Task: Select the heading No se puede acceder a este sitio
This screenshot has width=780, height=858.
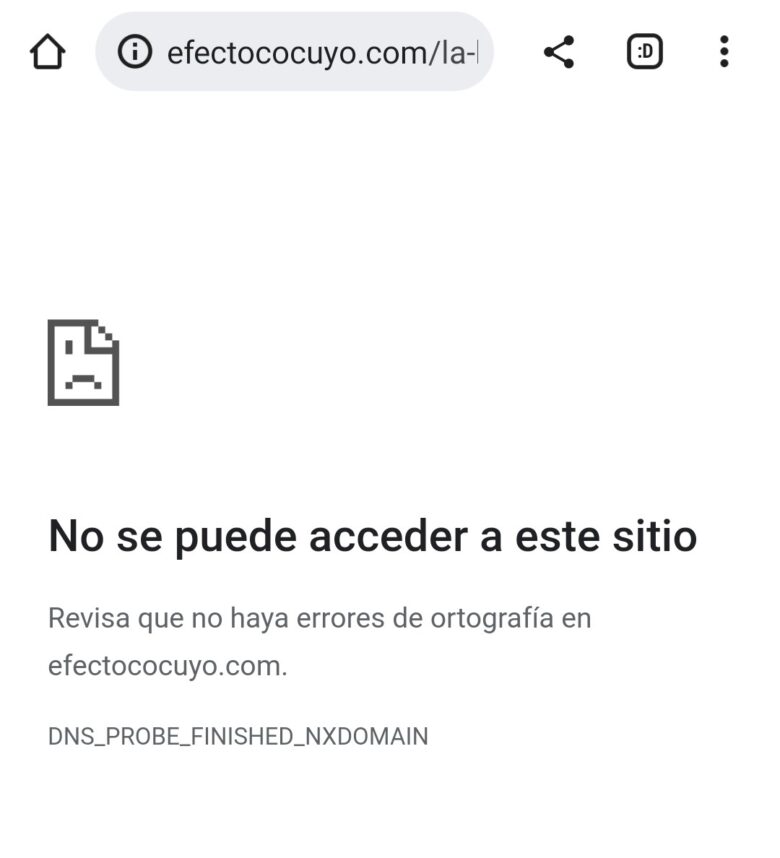Action: coord(375,536)
